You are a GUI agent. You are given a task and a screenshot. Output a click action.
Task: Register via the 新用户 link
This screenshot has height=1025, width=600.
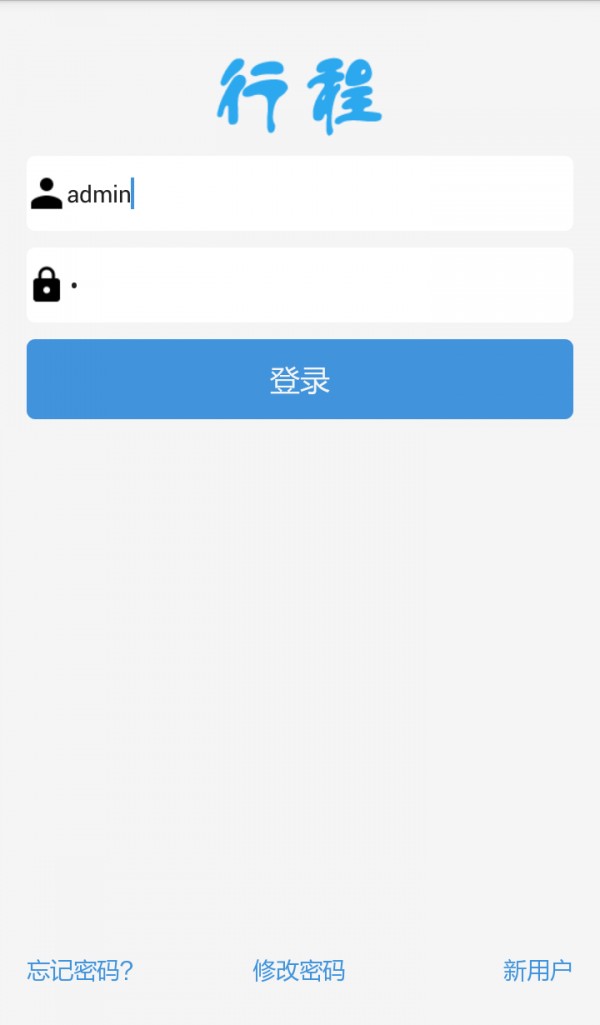point(537,970)
